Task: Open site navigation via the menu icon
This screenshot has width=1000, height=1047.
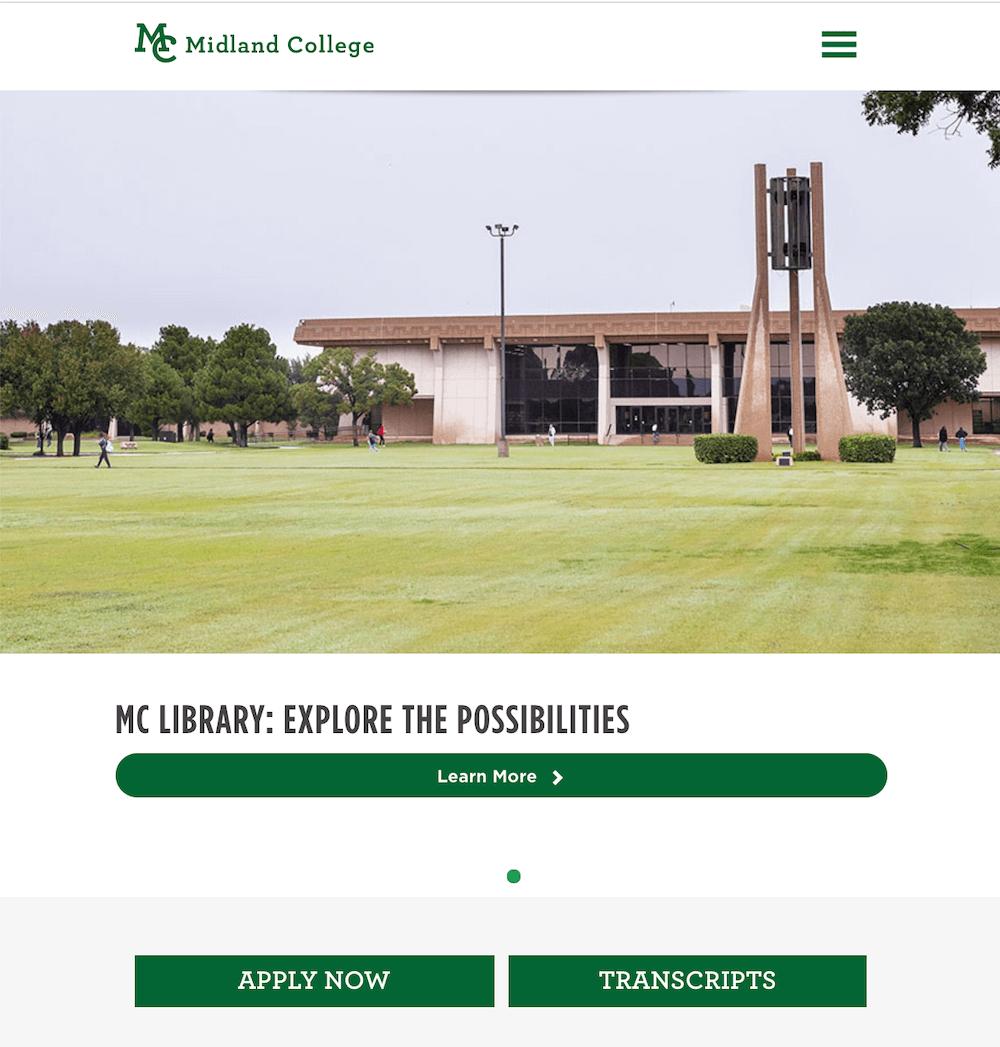Action: click(x=838, y=44)
